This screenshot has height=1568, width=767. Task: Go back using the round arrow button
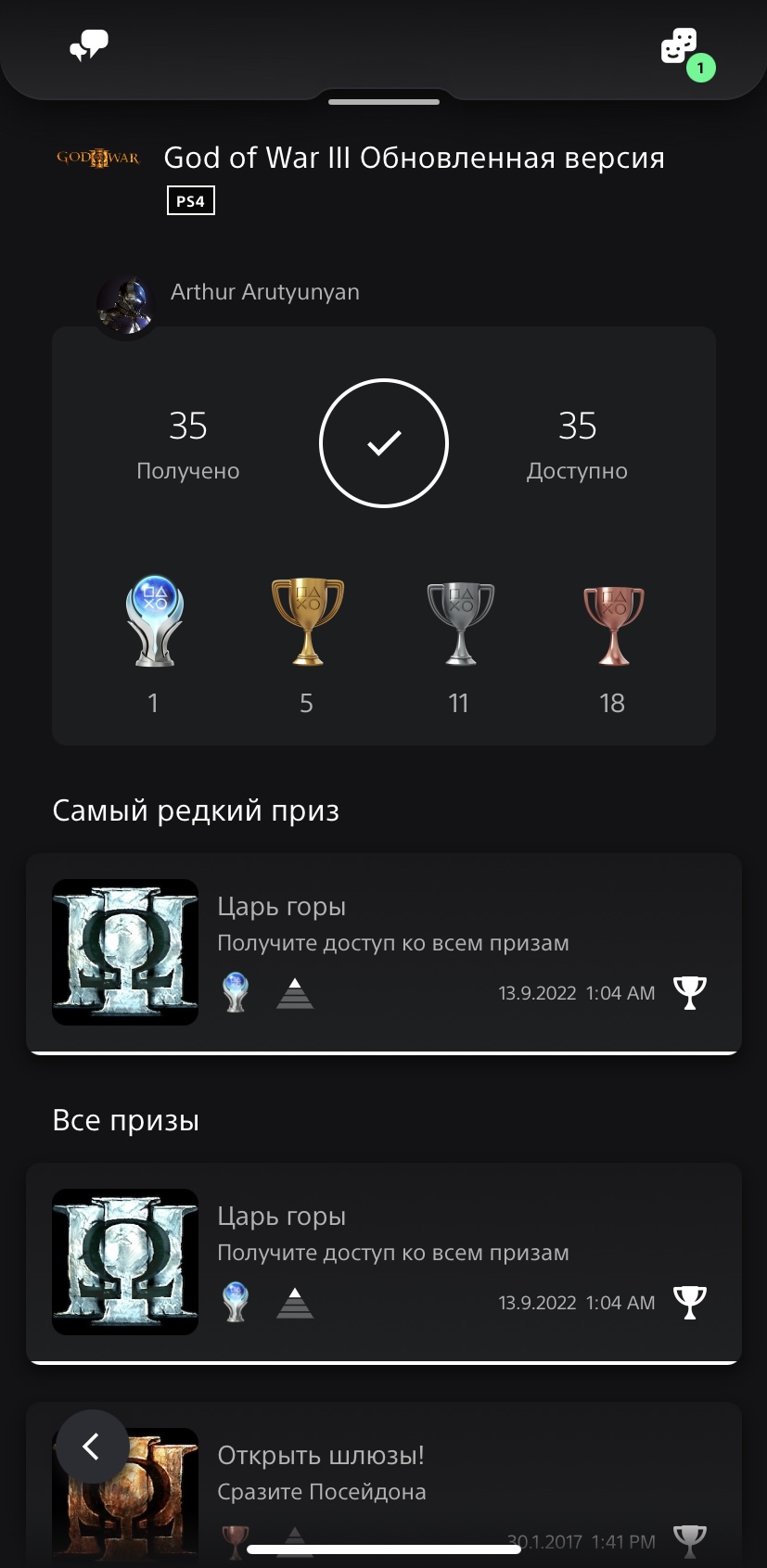coord(92,1447)
